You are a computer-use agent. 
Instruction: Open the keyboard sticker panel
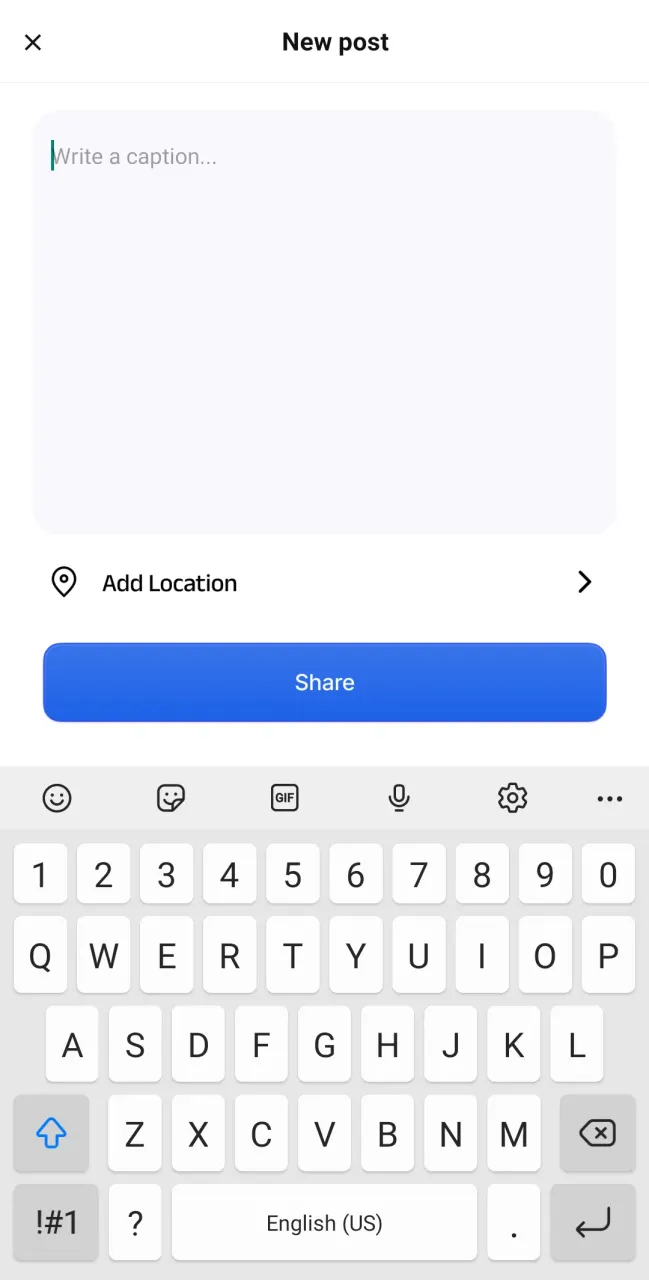[171, 797]
